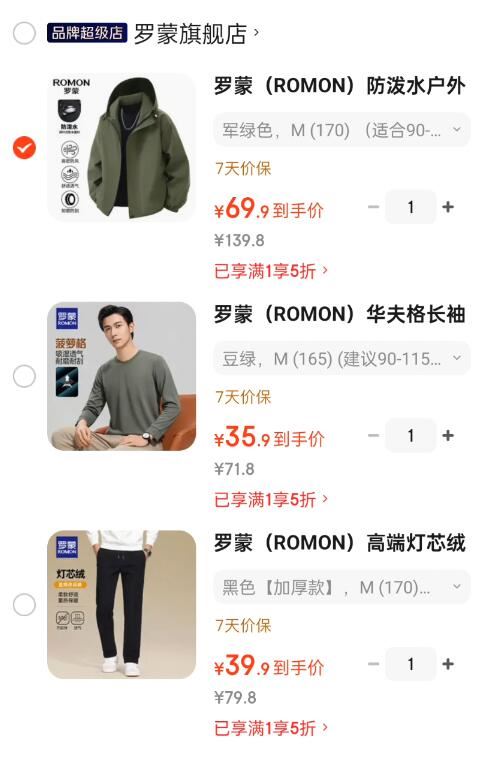Select the 华夫格长袖 shirt checkbox
Viewport: 481px width, 759px height.
point(24,376)
